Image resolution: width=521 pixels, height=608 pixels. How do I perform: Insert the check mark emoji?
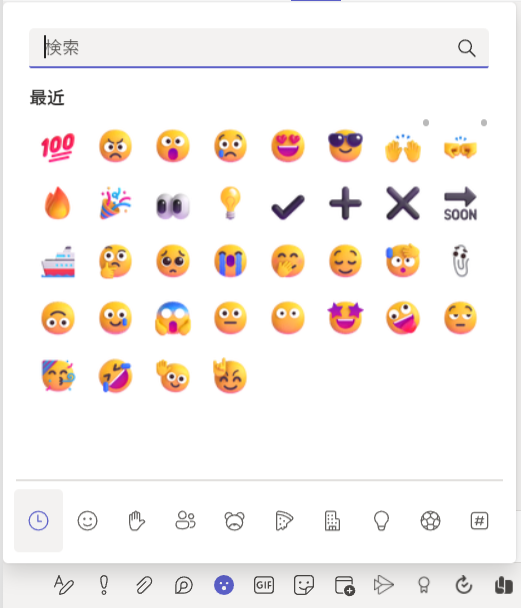[x=288, y=207]
